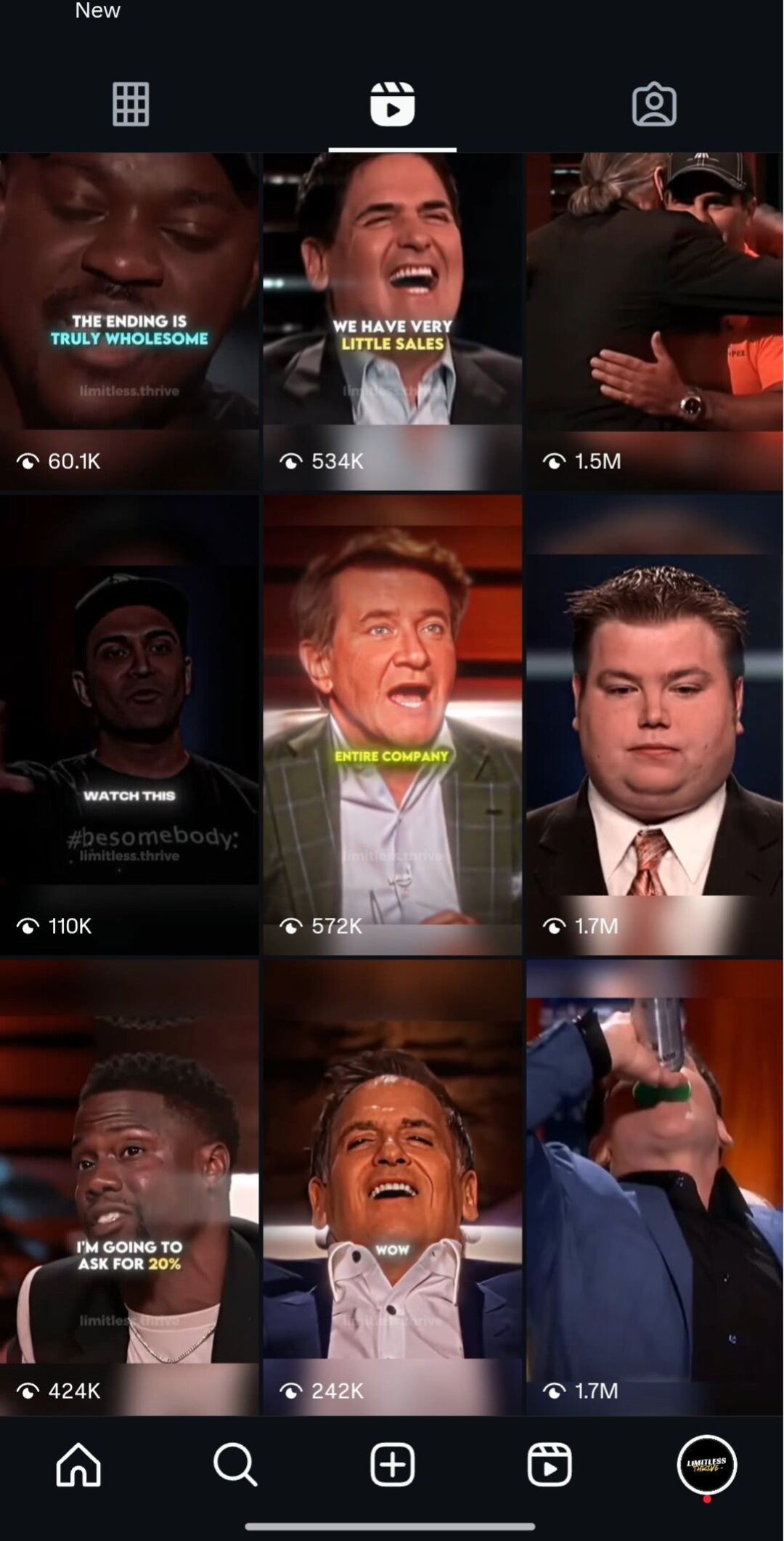The height and width of the screenshot is (1541, 784).
Task: Open the hugging reel with 1.5M views
Action: click(x=655, y=320)
